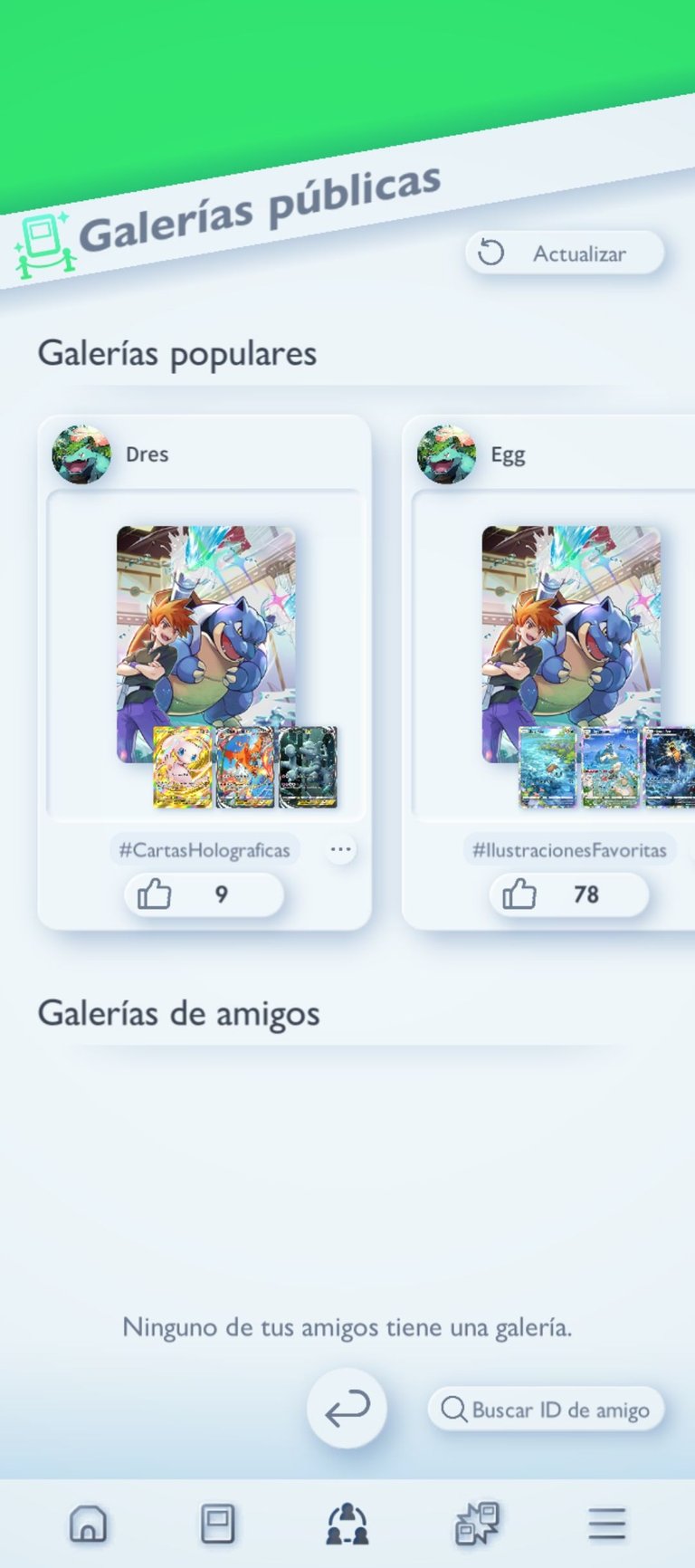Image resolution: width=695 pixels, height=1568 pixels.
Task: Open Buscar ID de amigo search
Action: [x=546, y=1410]
